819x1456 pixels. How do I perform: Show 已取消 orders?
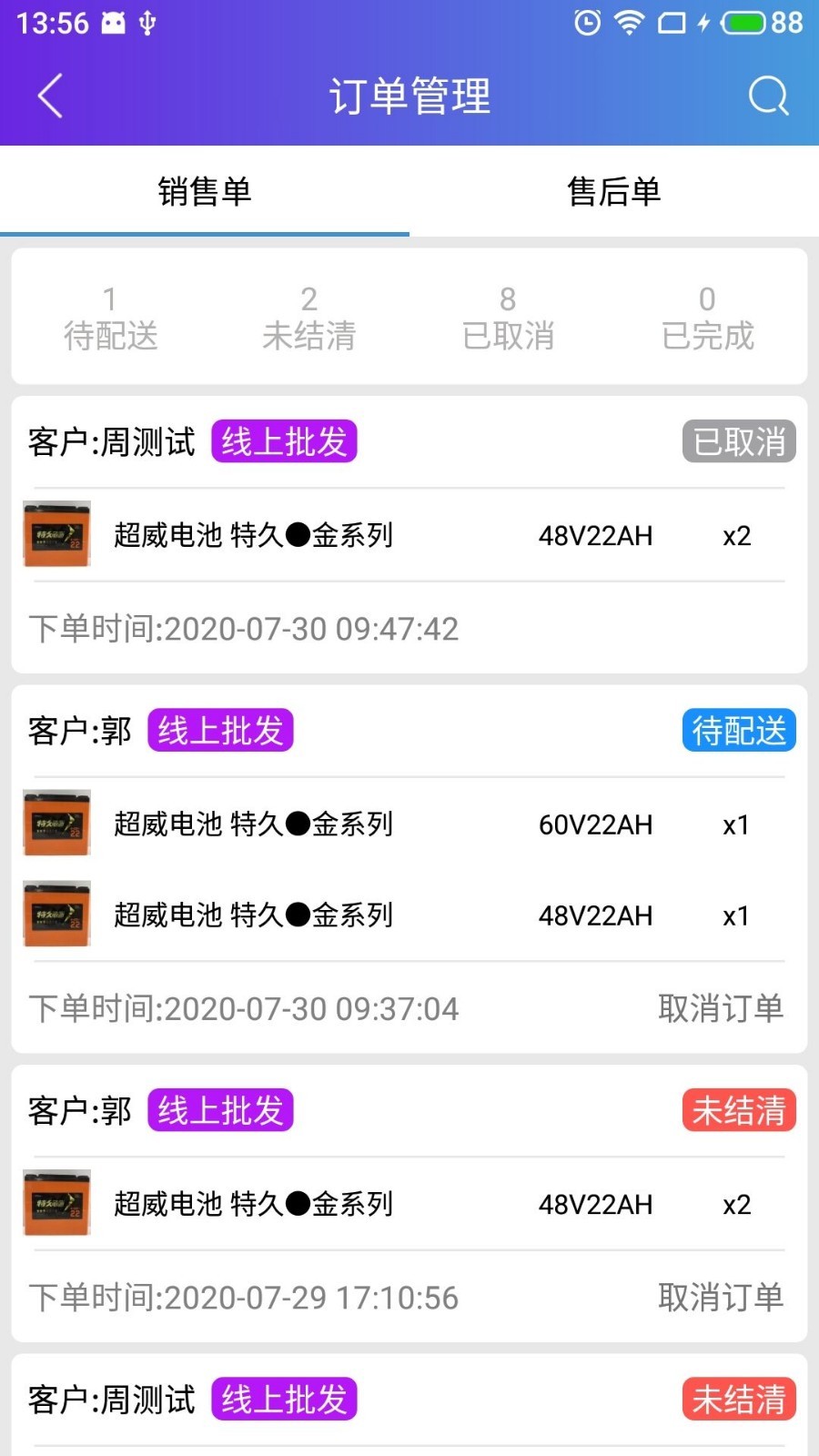508,318
